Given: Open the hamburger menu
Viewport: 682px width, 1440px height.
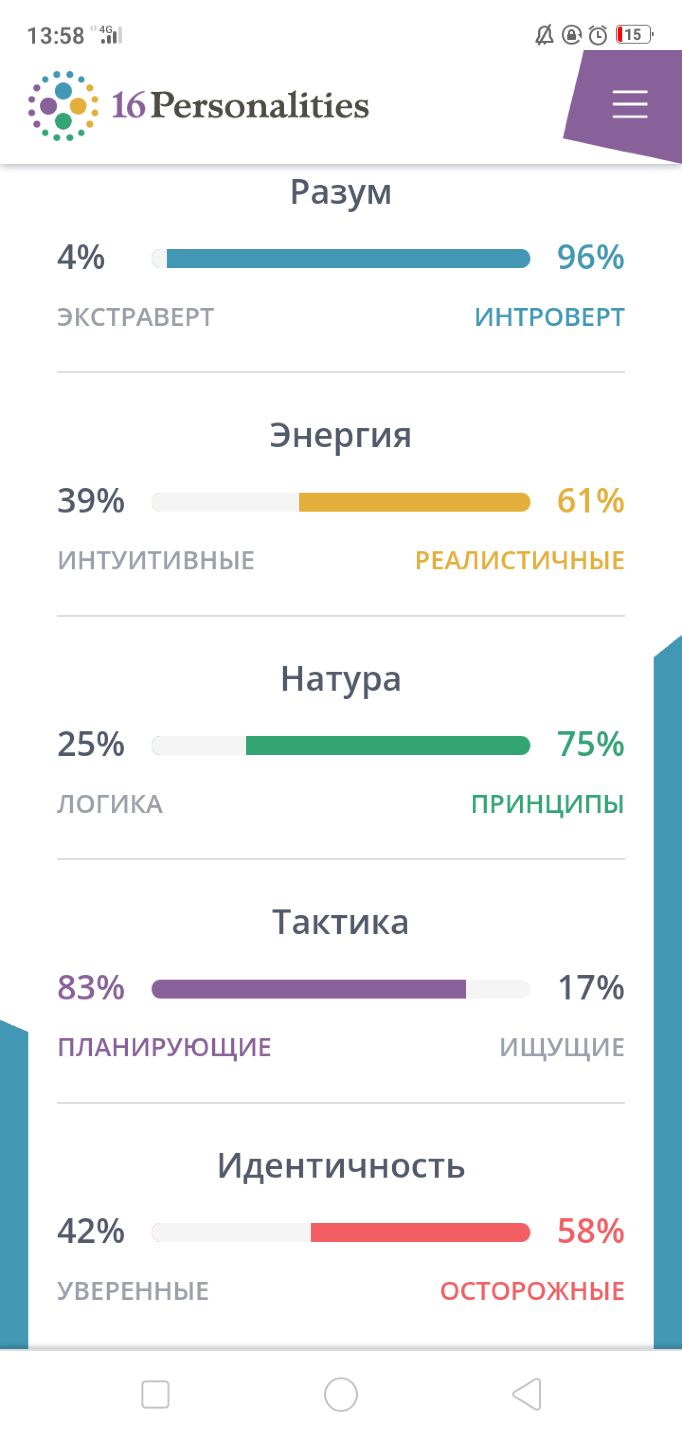Looking at the screenshot, I should point(630,105).
